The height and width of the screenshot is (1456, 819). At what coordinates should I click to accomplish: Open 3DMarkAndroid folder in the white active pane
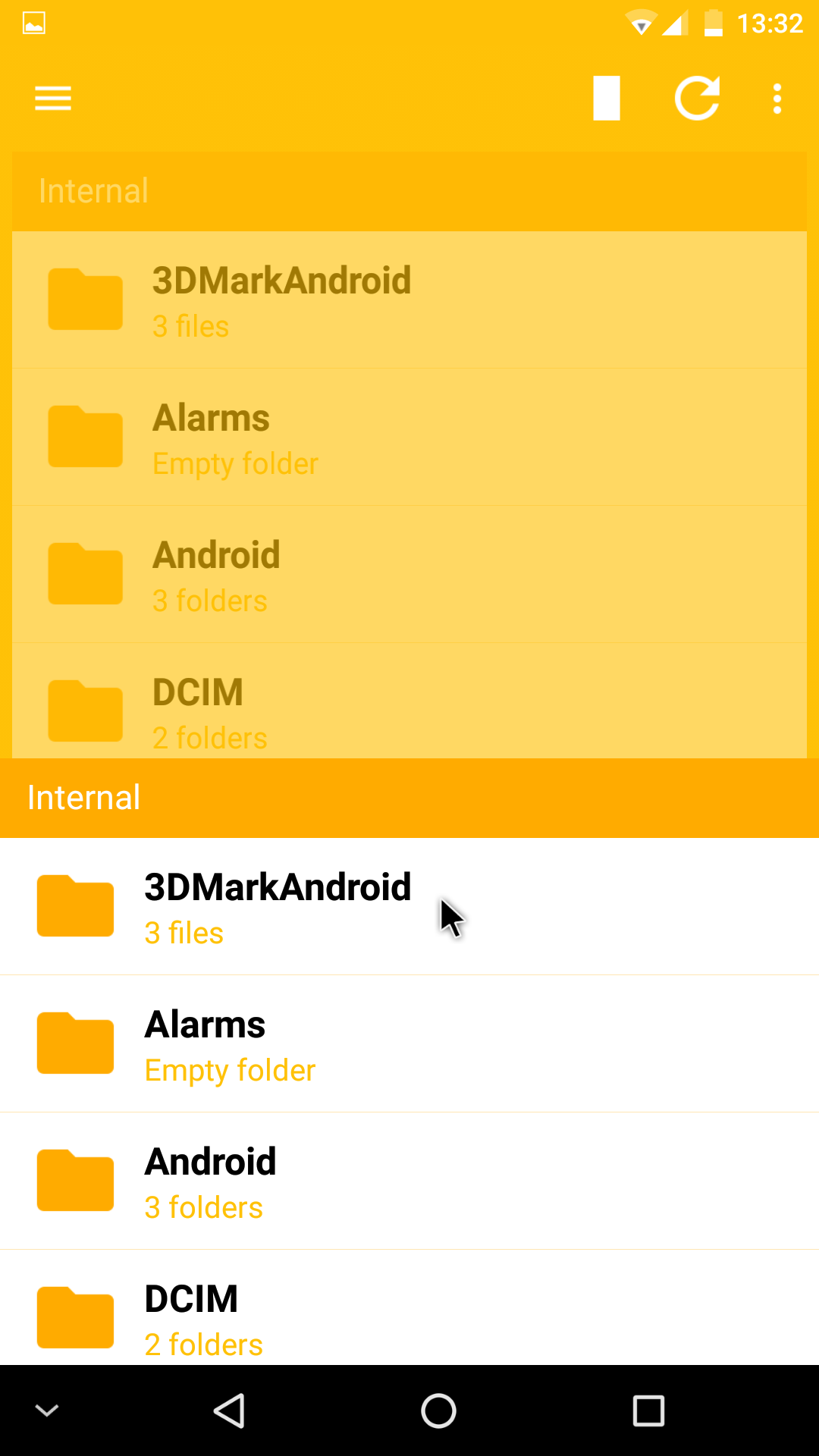(x=409, y=906)
